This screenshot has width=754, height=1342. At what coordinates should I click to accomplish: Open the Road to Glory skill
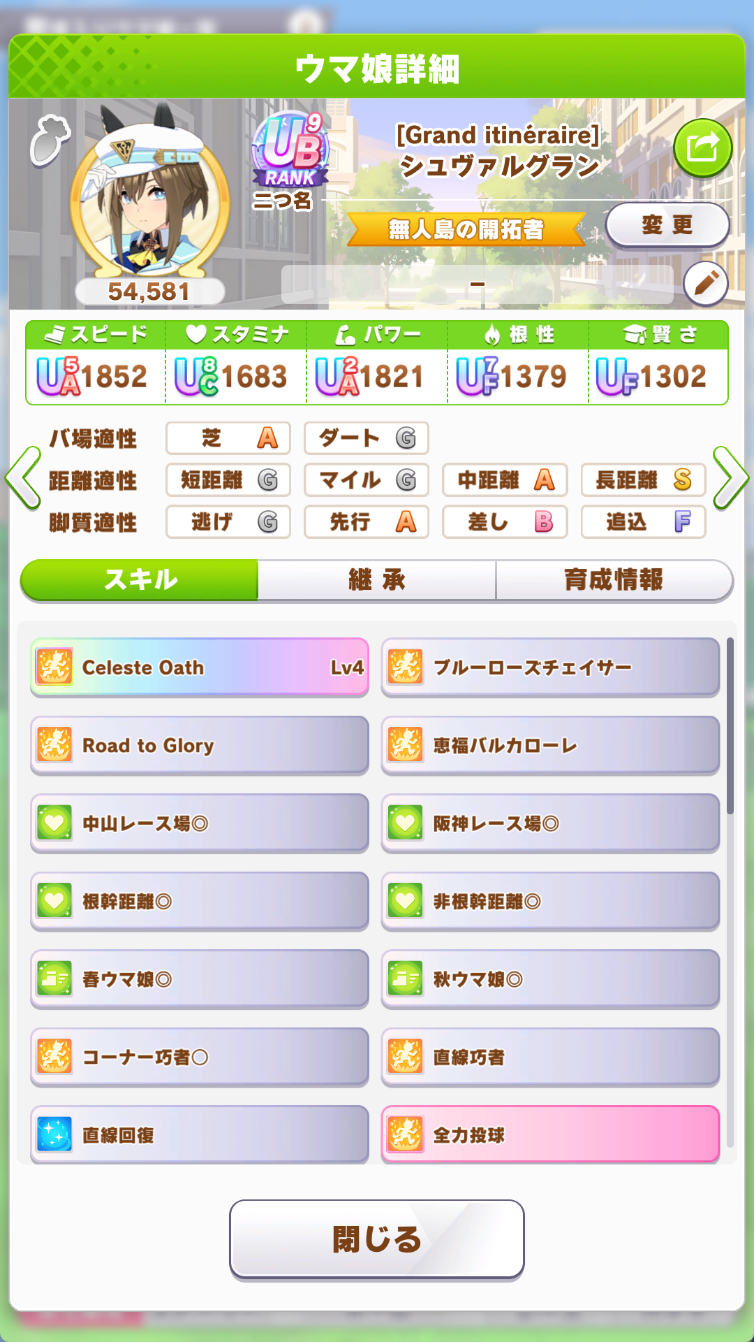pyautogui.click(x=199, y=745)
